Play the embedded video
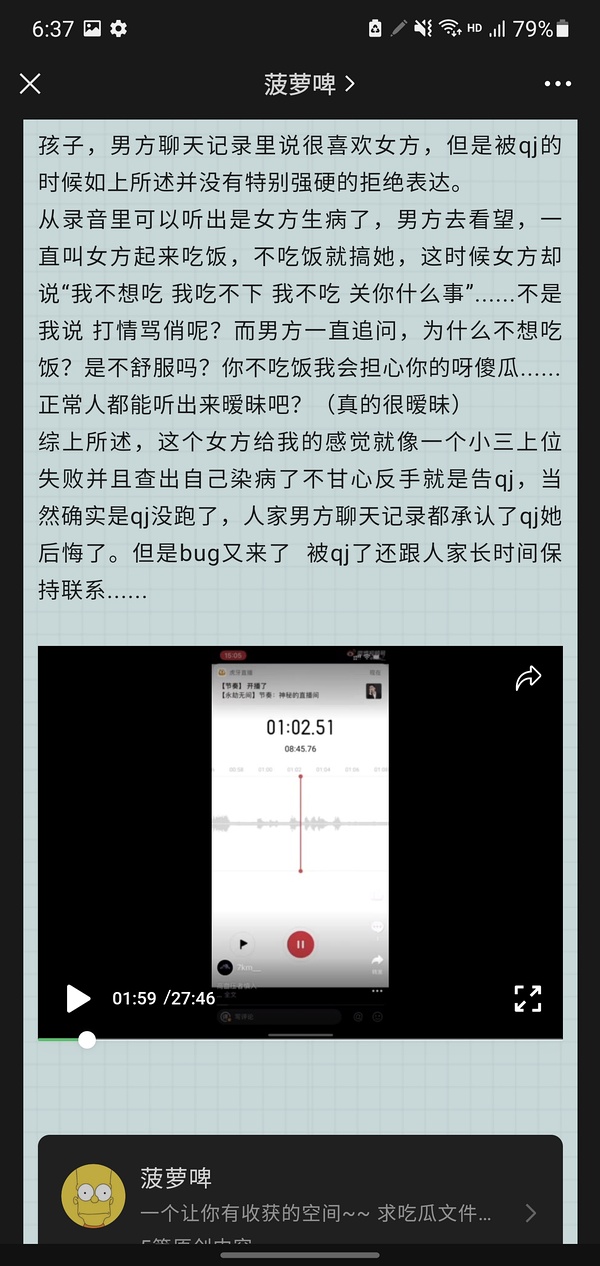 tap(77, 998)
